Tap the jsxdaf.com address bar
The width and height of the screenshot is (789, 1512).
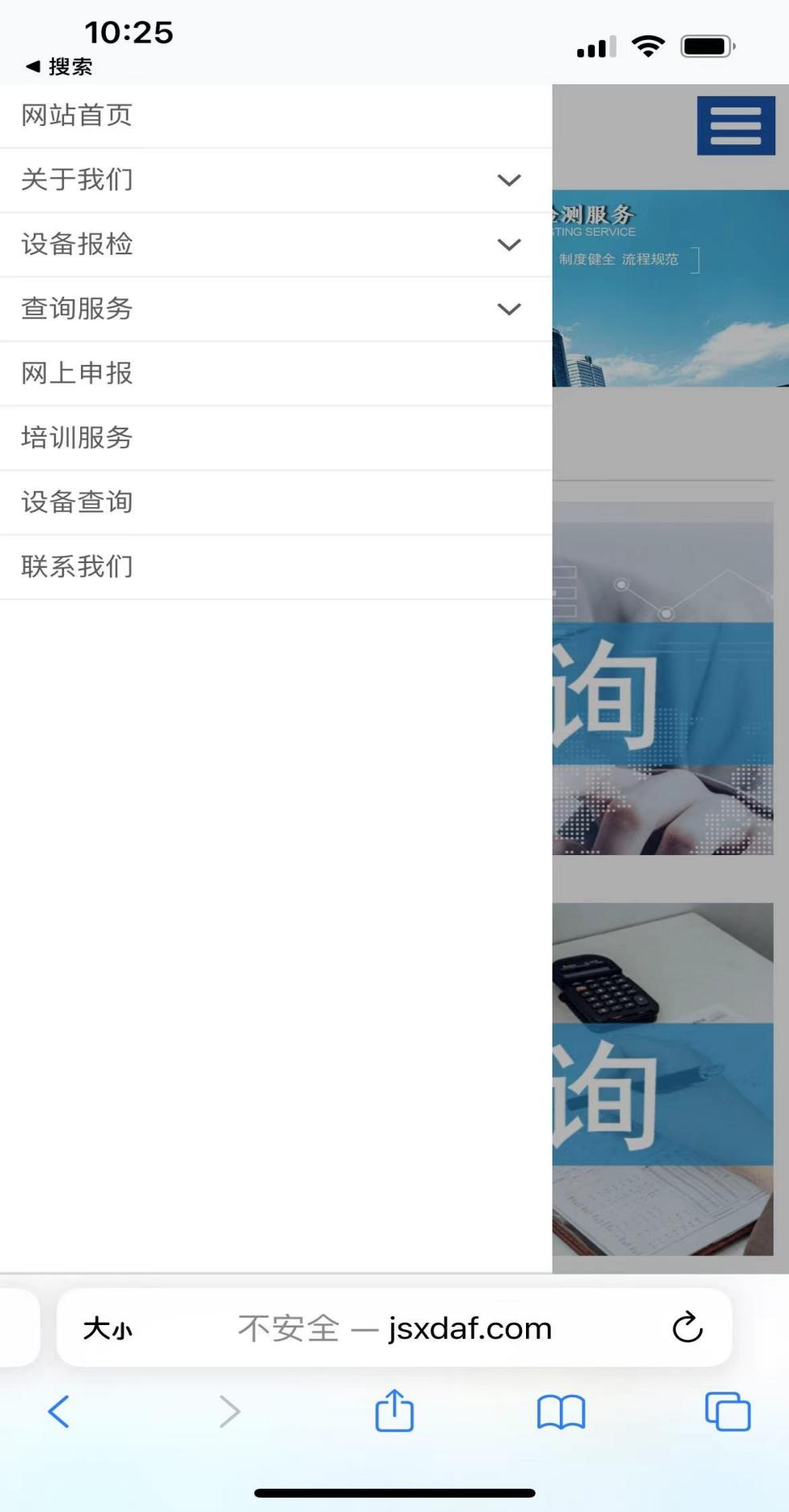(x=394, y=1329)
